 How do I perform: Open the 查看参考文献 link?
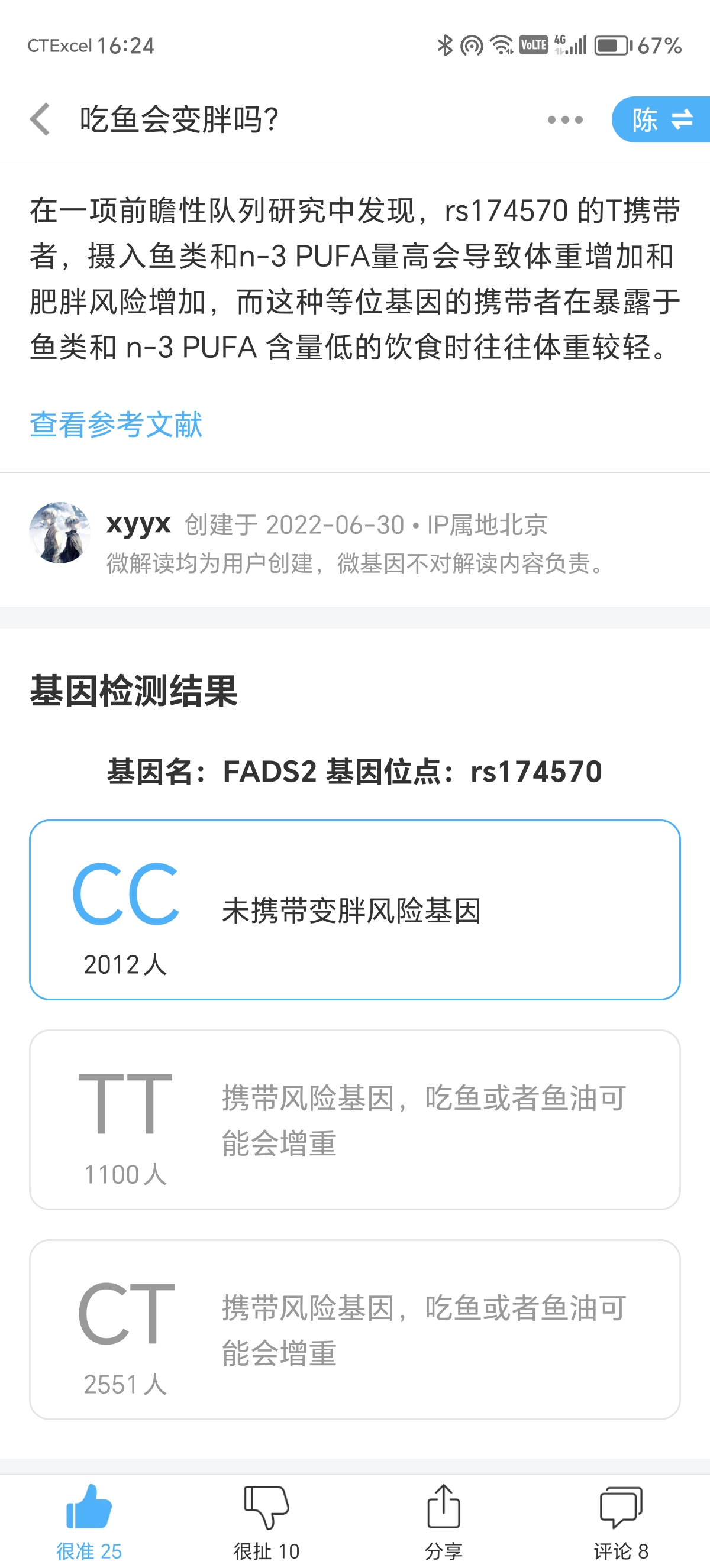click(x=116, y=425)
